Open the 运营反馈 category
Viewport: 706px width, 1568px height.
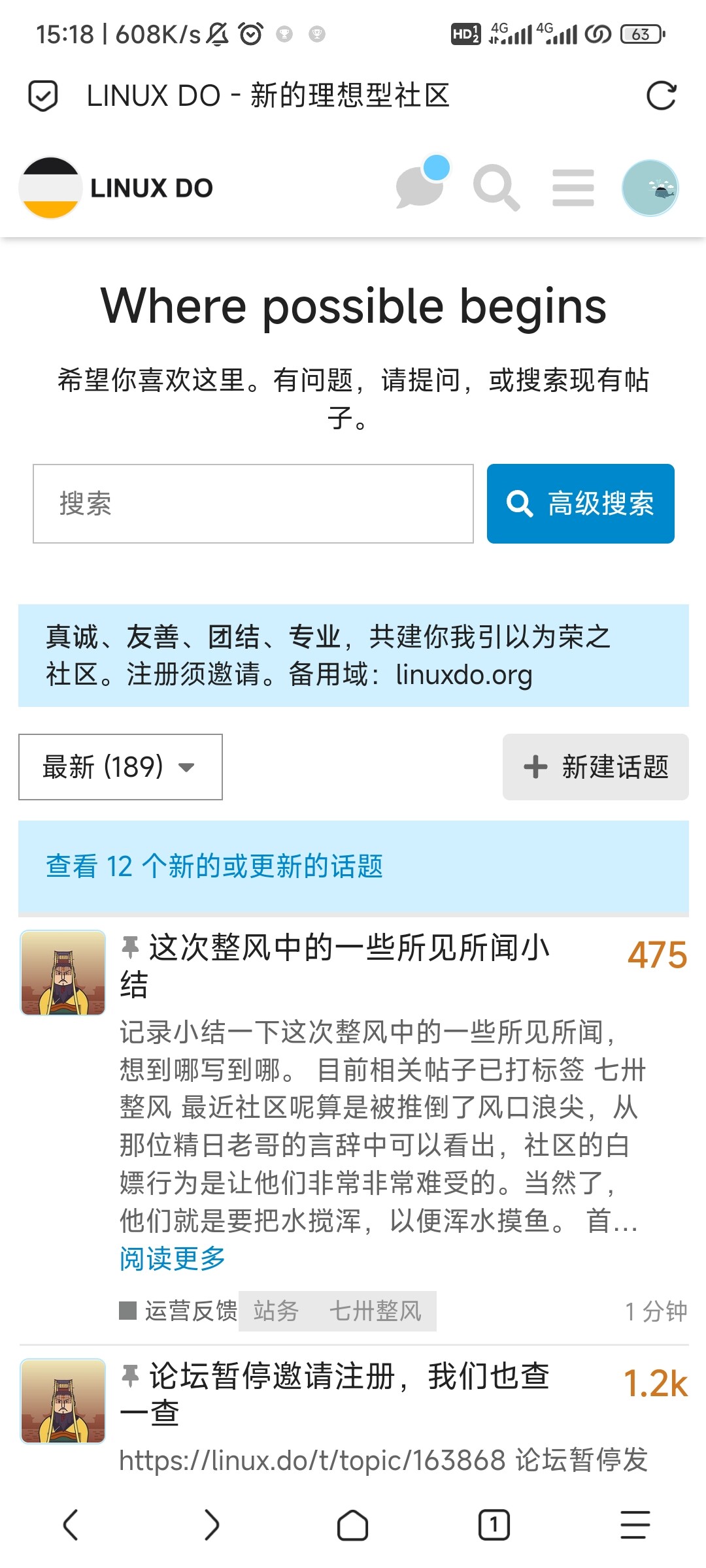[178, 1311]
